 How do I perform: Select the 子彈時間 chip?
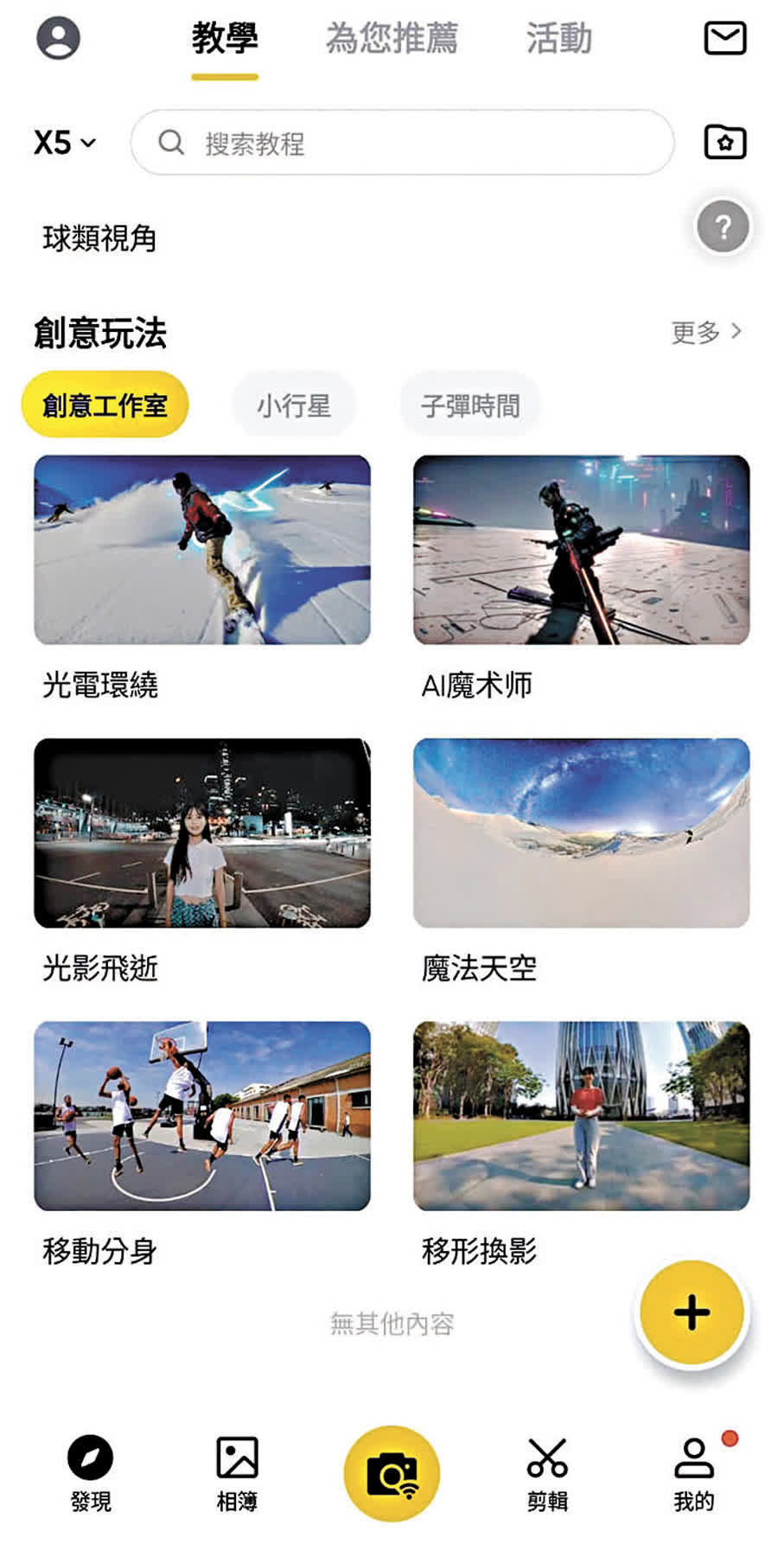pyautogui.click(x=470, y=405)
